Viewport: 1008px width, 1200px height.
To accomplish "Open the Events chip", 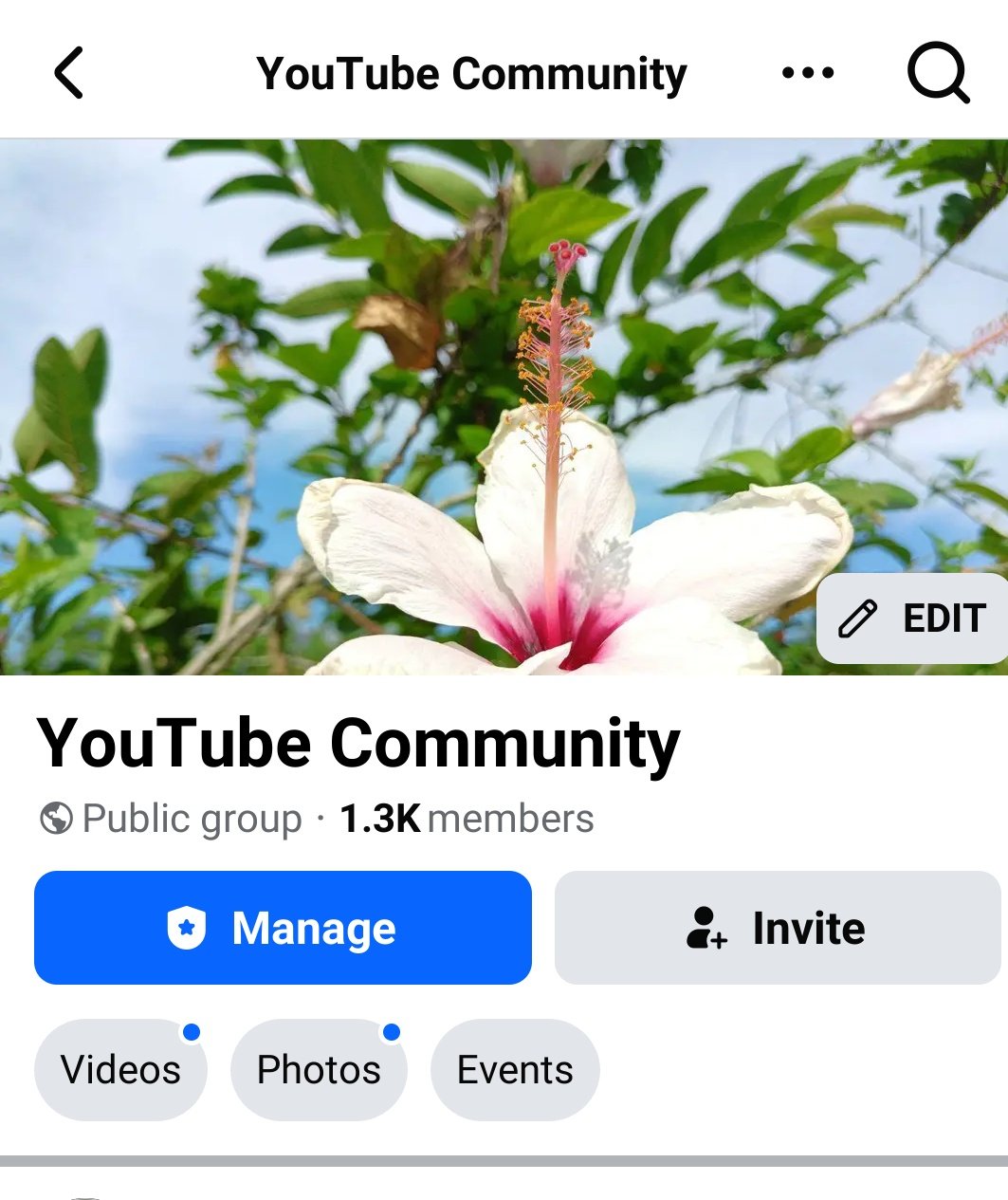I will (x=515, y=1070).
